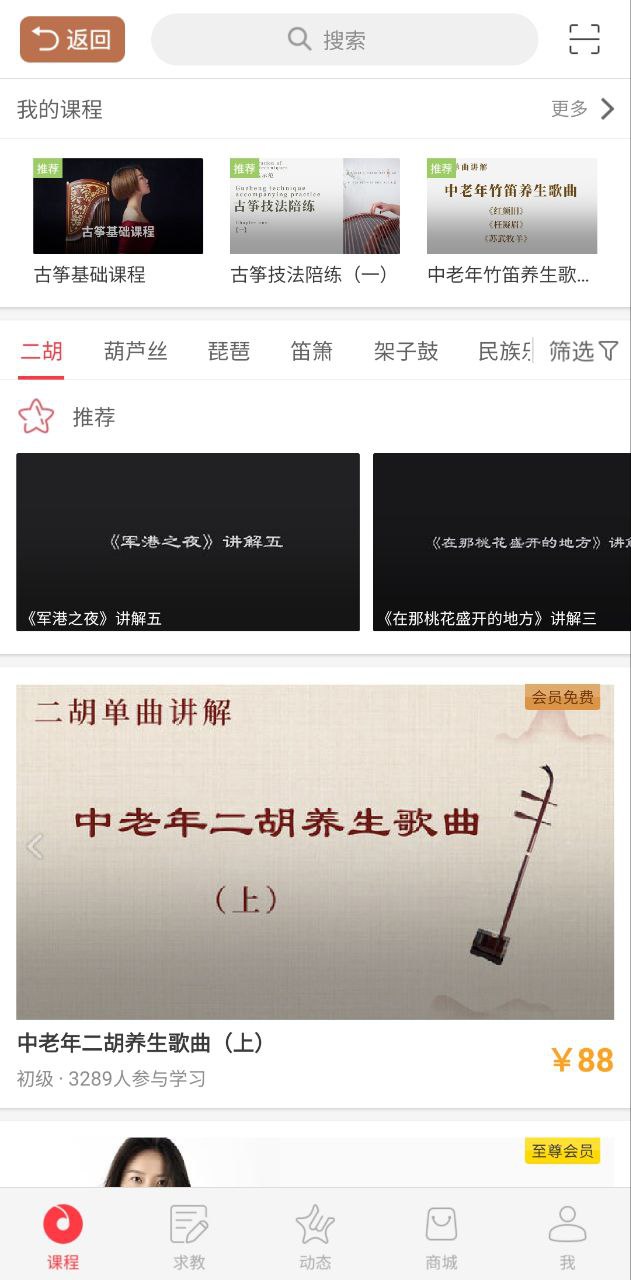
Task: Switch to the 架子鼓 tab
Action: point(405,351)
